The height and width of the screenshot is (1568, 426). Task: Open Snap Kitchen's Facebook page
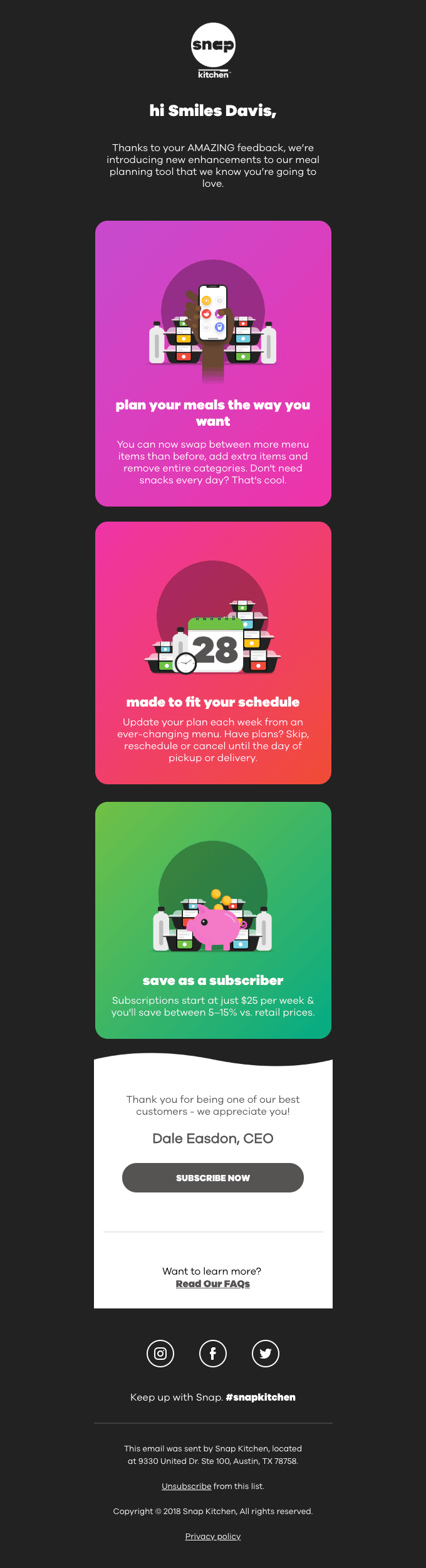213,1353
